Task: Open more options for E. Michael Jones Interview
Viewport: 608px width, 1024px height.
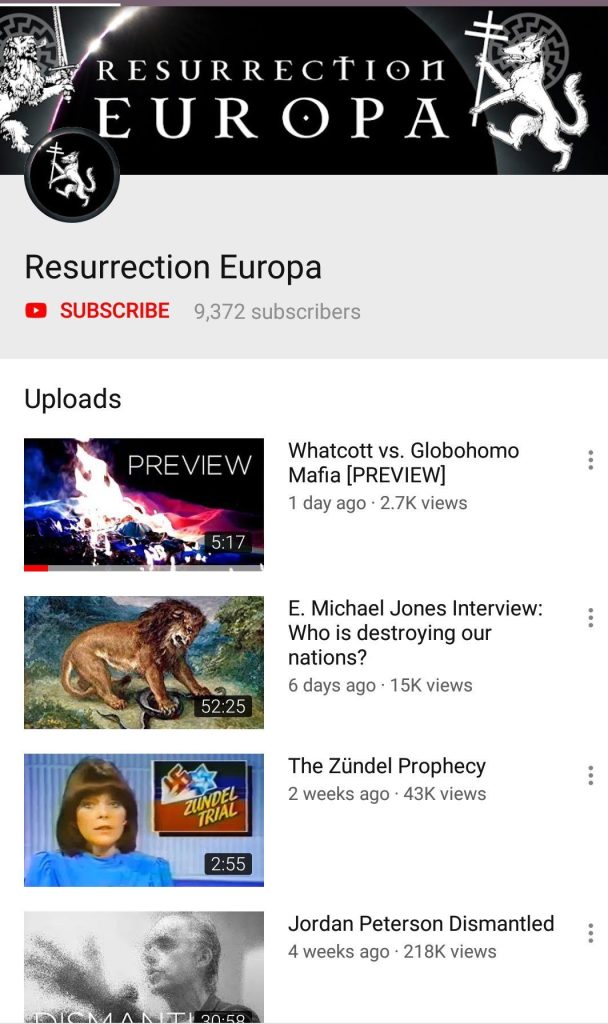Action: [x=590, y=618]
